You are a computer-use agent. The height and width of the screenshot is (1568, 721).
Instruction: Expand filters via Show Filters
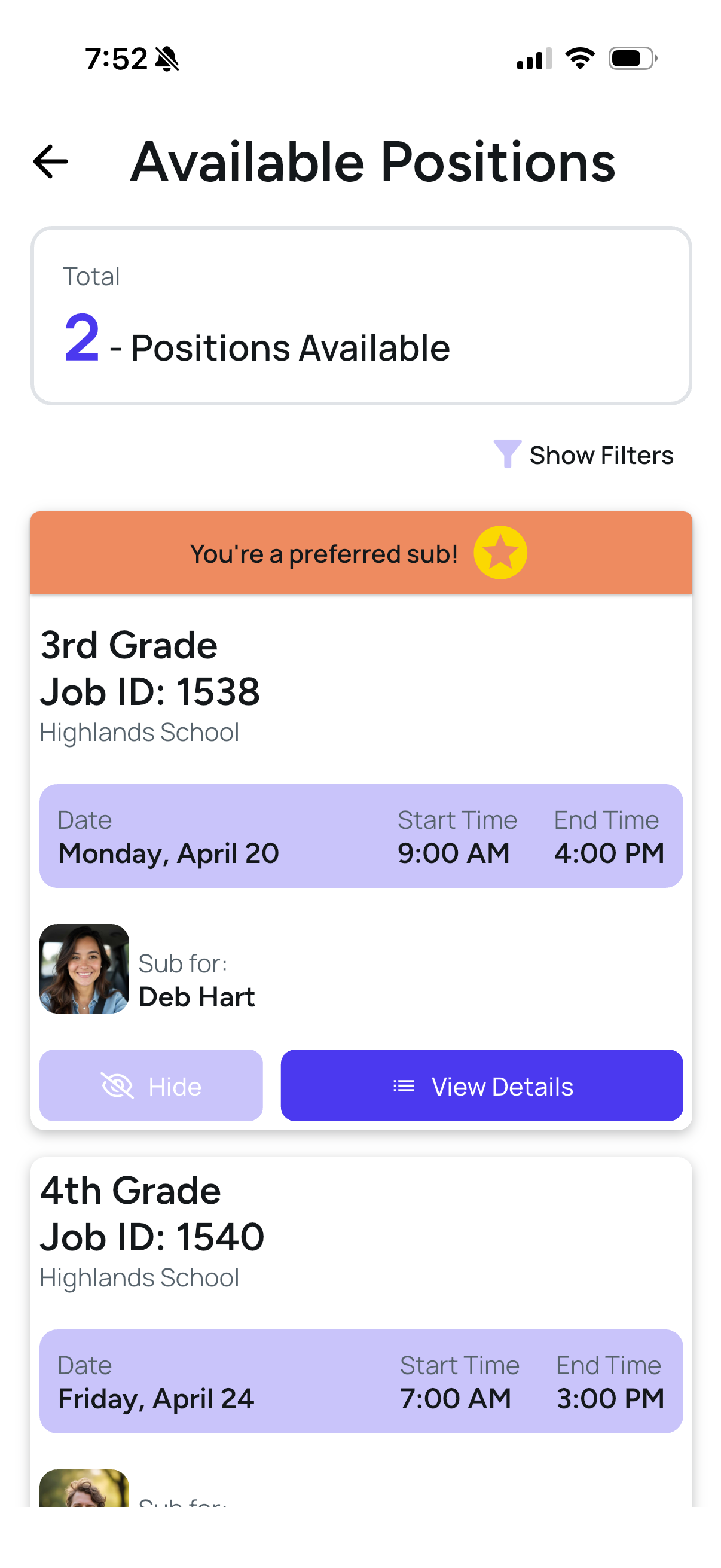pos(603,454)
